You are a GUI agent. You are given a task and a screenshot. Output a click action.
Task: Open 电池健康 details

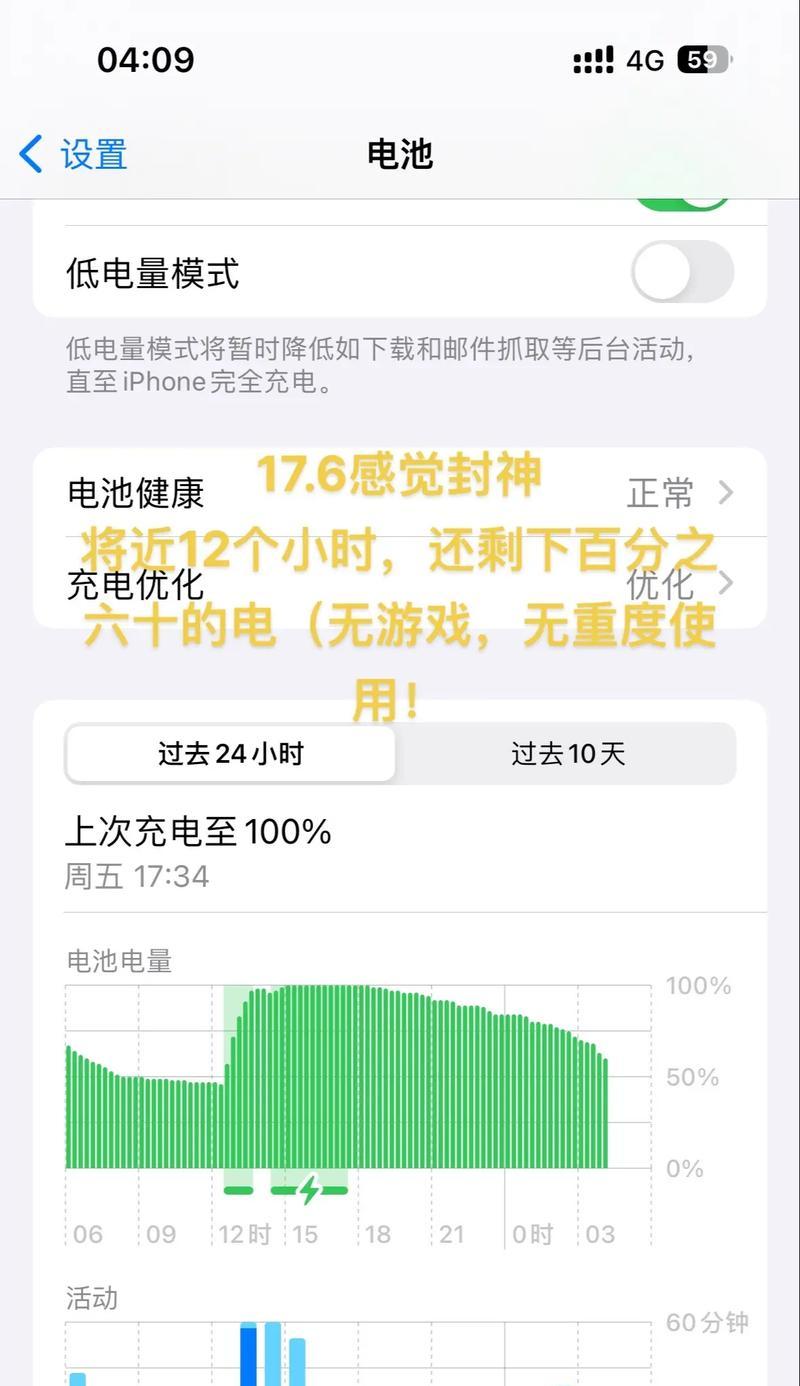(x=400, y=493)
